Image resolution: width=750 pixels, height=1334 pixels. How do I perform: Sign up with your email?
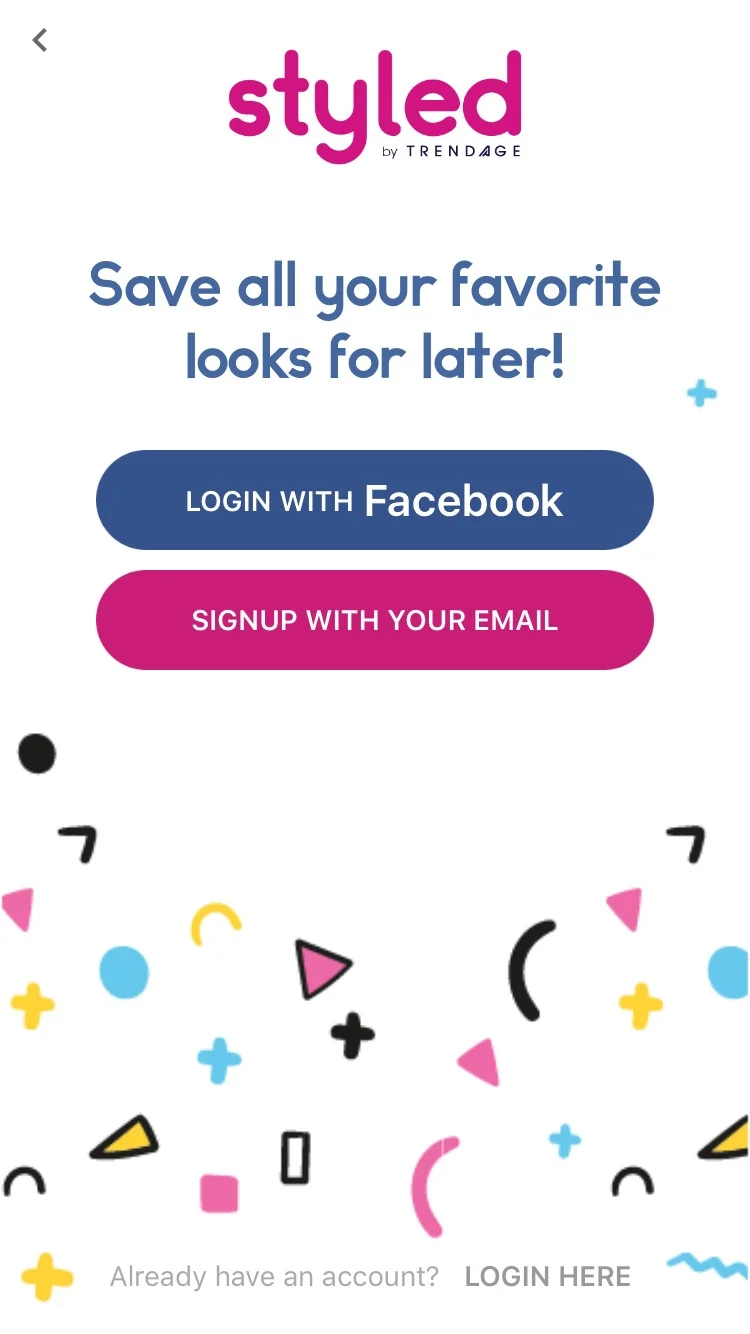click(375, 620)
